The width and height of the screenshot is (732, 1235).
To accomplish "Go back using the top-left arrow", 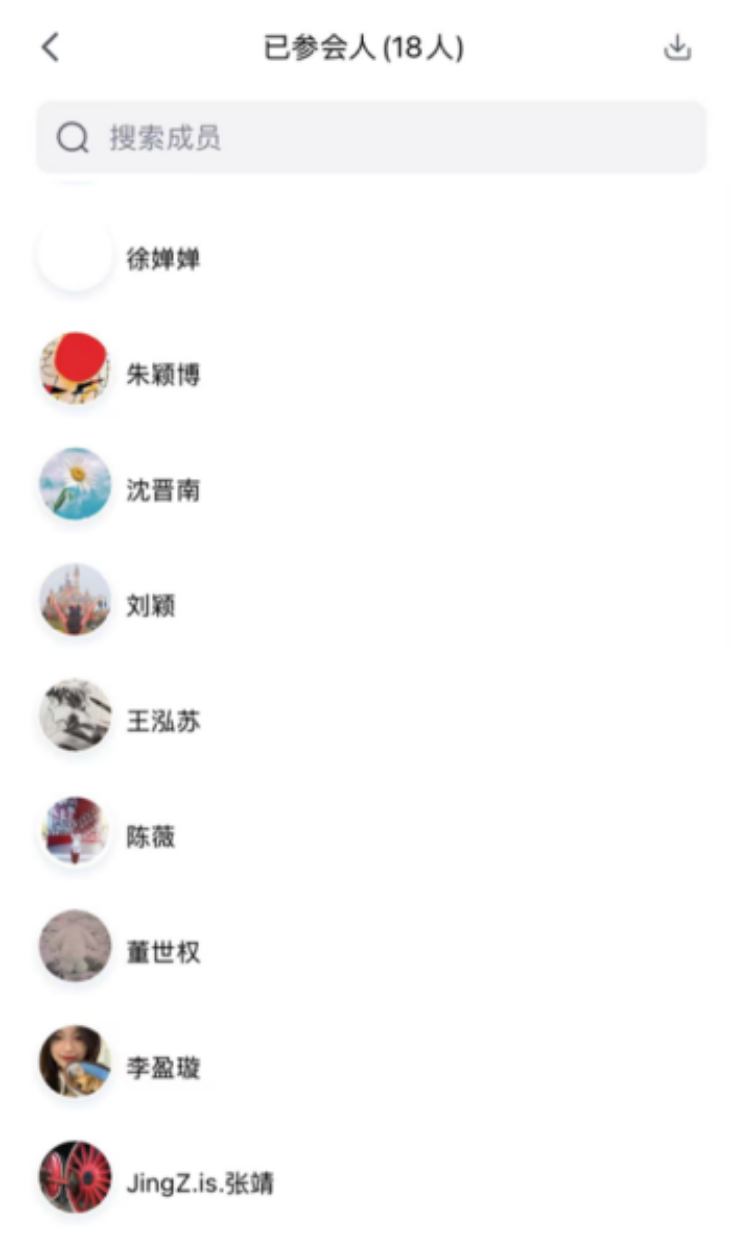I will point(51,47).
